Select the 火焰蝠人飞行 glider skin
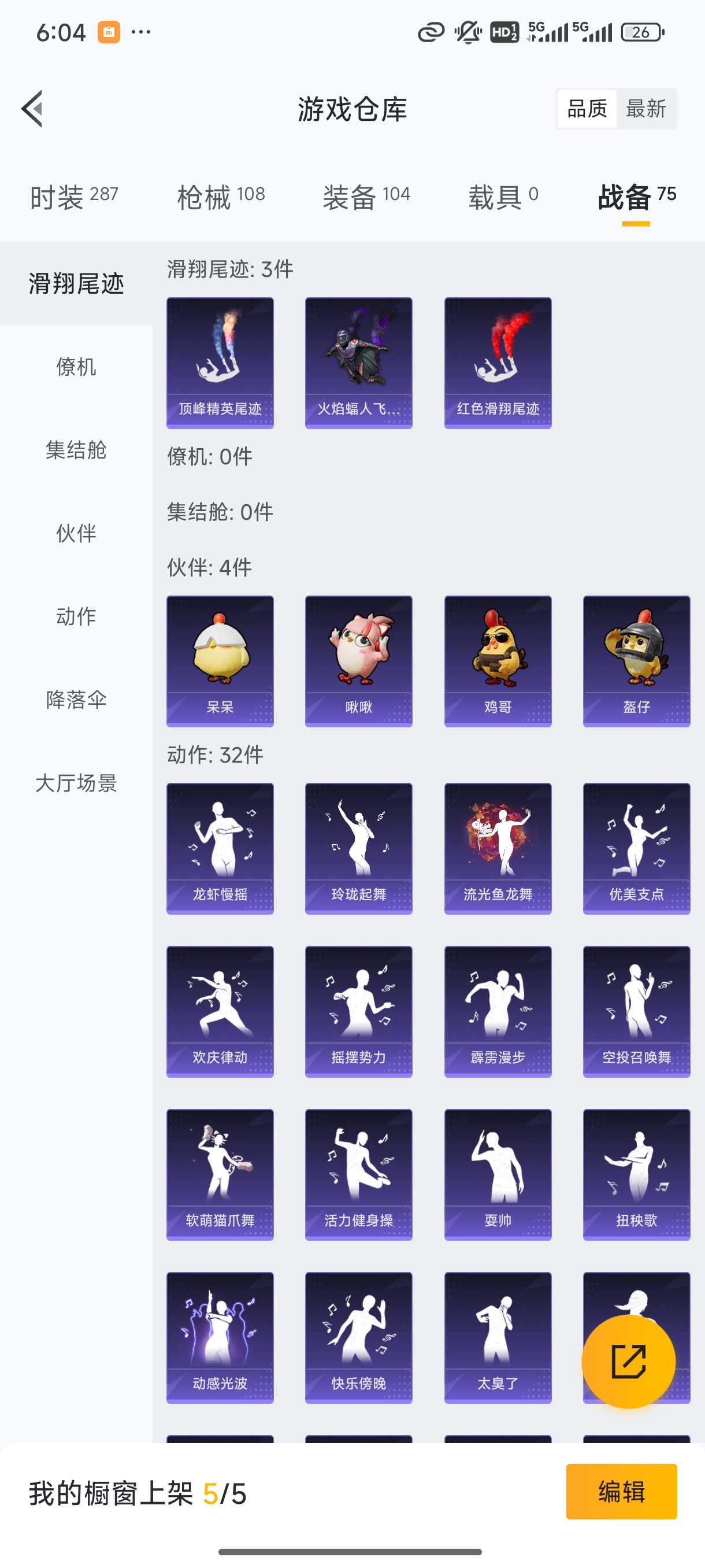The width and height of the screenshot is (705, 1568). click(358, 360)
